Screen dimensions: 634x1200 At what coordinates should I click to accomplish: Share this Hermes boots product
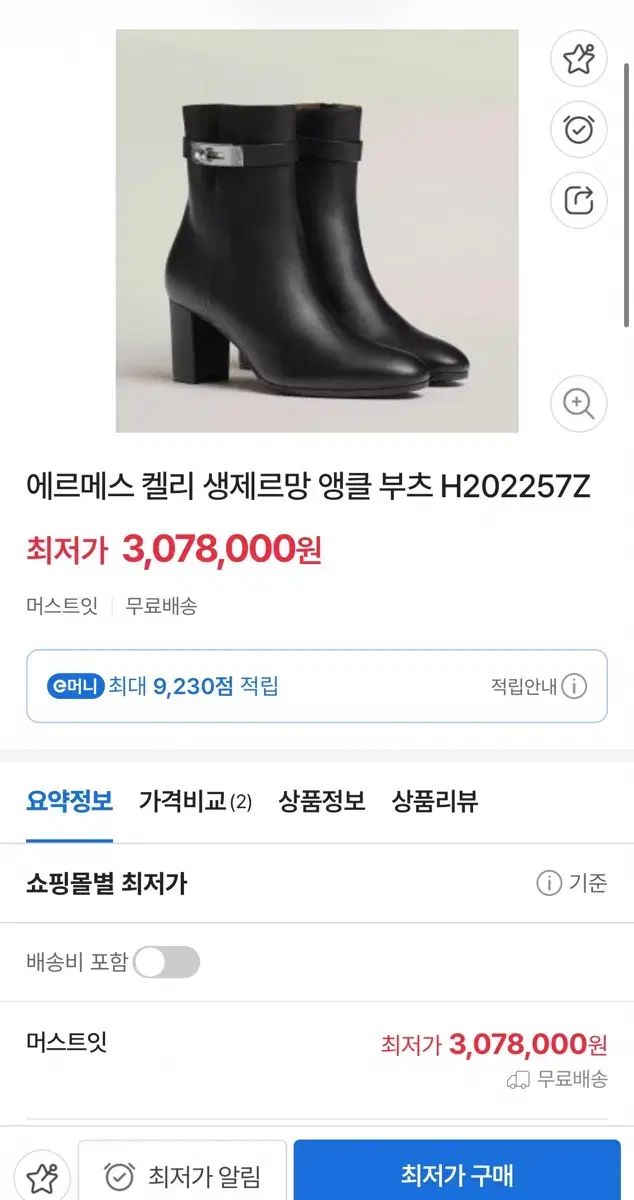(579, 200)
